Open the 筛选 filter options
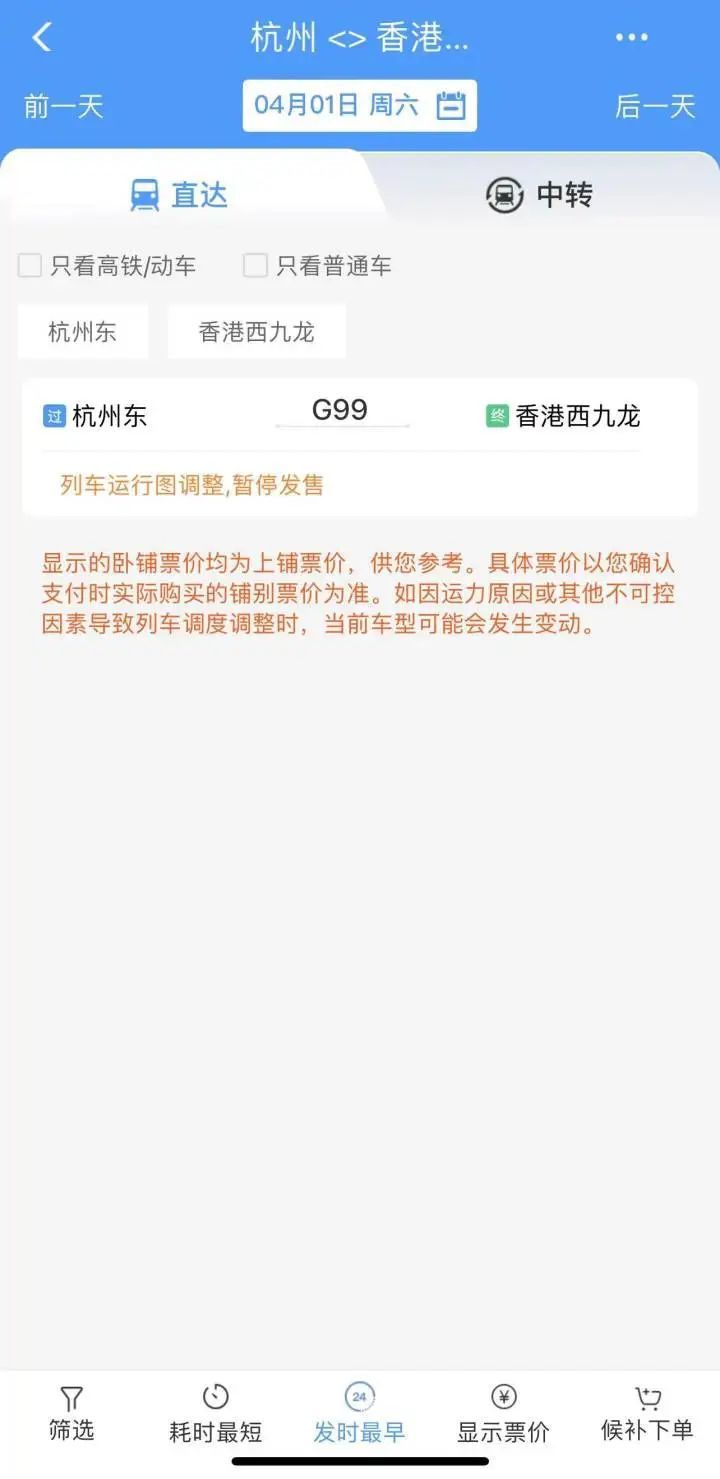The width and height of the screenshot is (720, 1479). point(71,1413)
